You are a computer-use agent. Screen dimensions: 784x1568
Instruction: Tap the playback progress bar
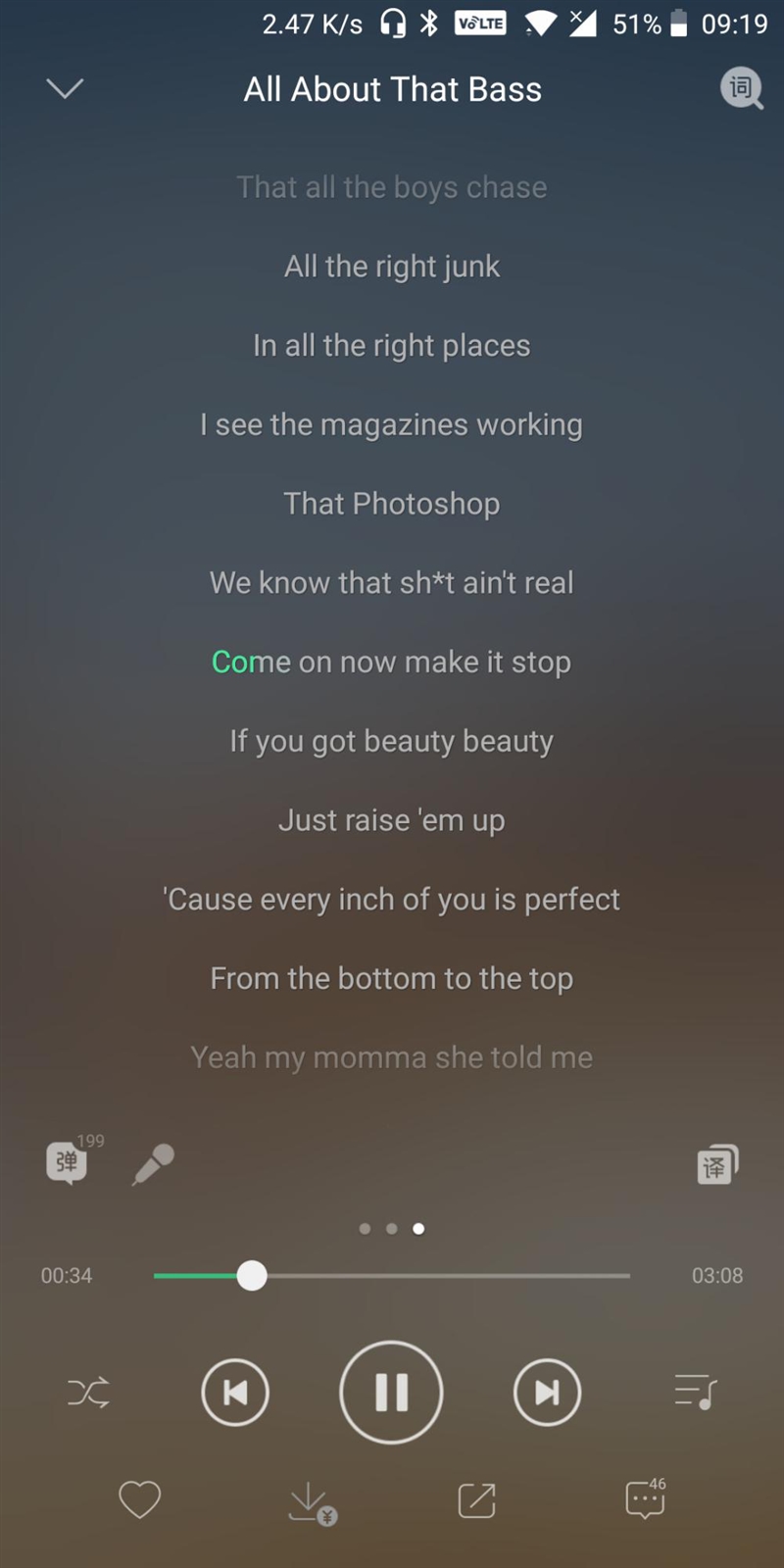(392, 1276)
